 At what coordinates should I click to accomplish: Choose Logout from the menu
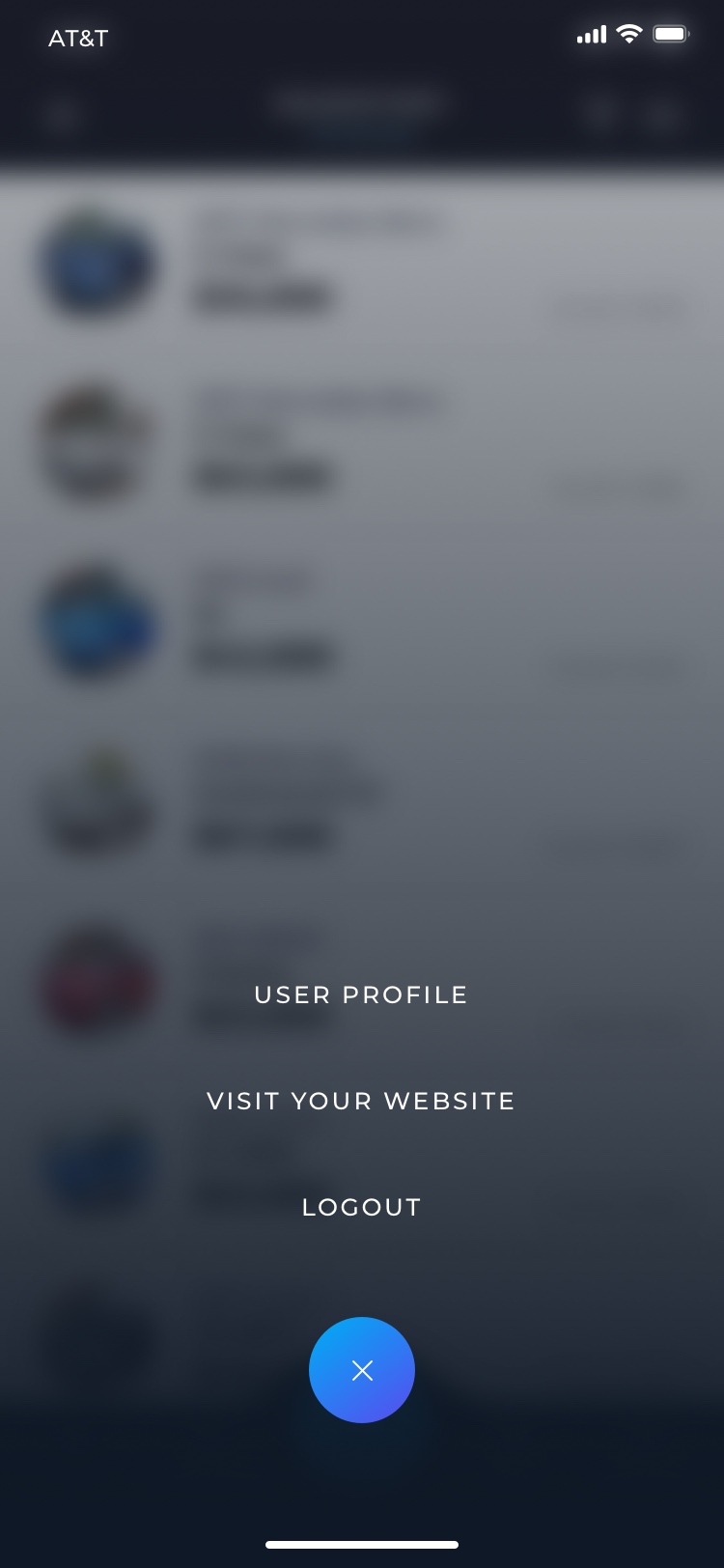point(361,1207)
